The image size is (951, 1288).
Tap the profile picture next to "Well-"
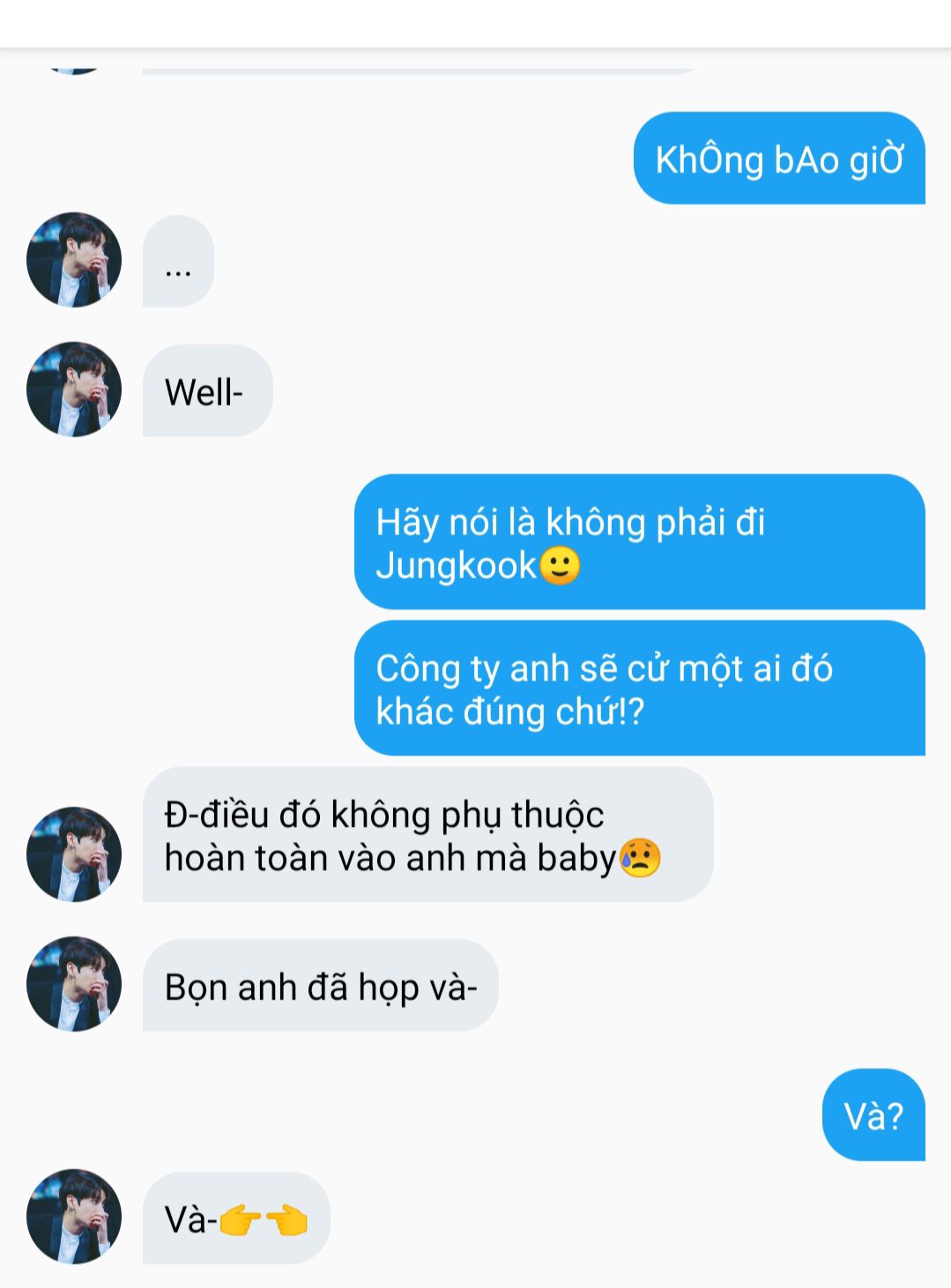point(74,389)
